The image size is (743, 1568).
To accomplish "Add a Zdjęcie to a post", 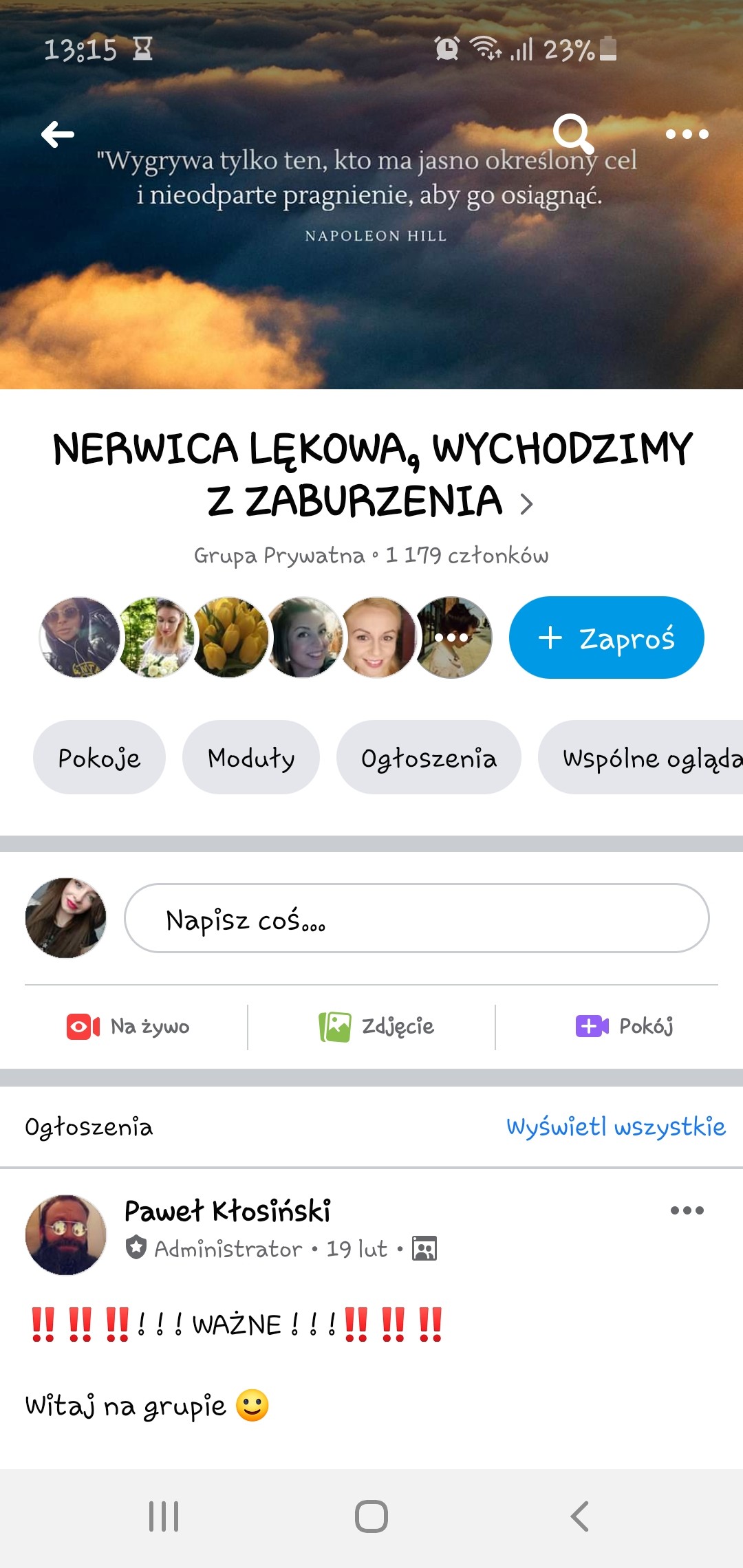I will pyautogui.click(x=376, y=1027).
